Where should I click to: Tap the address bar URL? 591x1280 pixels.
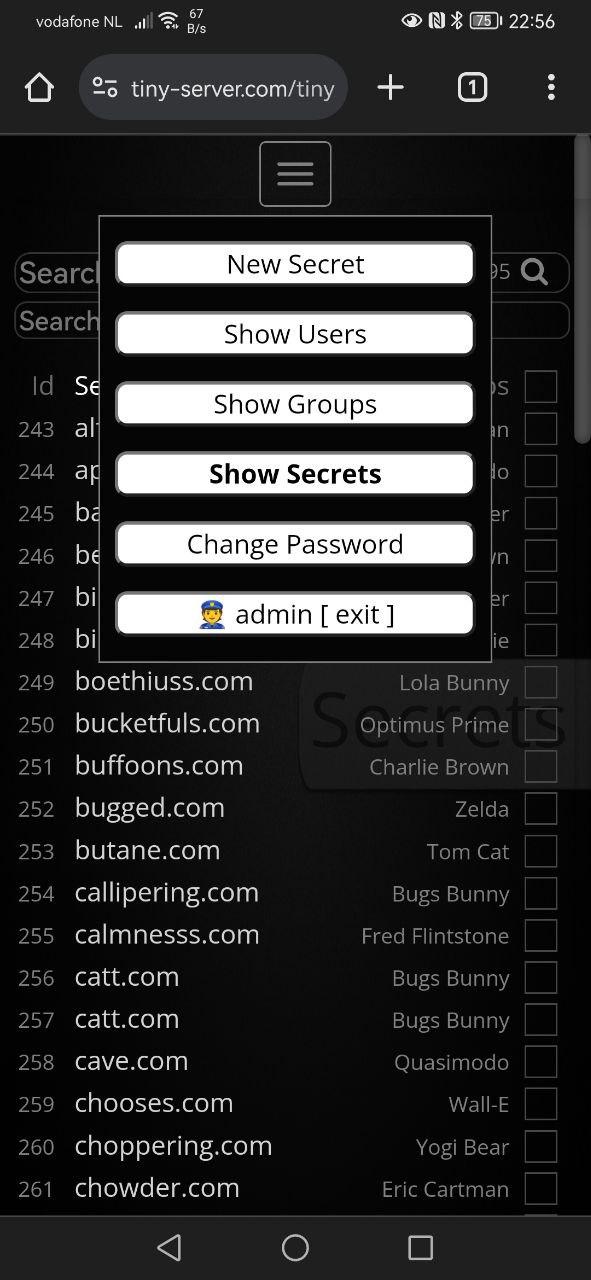pos(232,89)
